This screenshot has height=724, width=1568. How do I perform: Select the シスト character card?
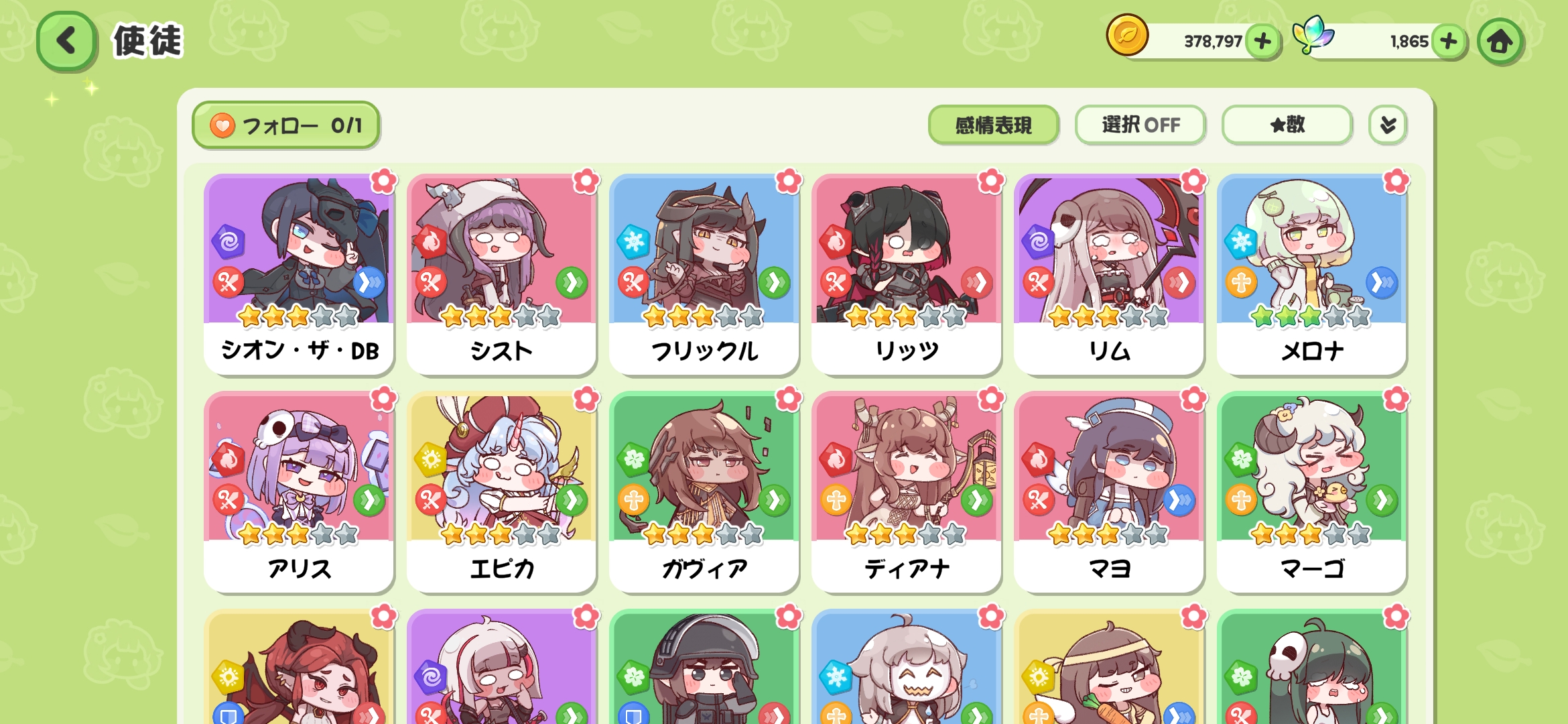(x=501, y=274)
